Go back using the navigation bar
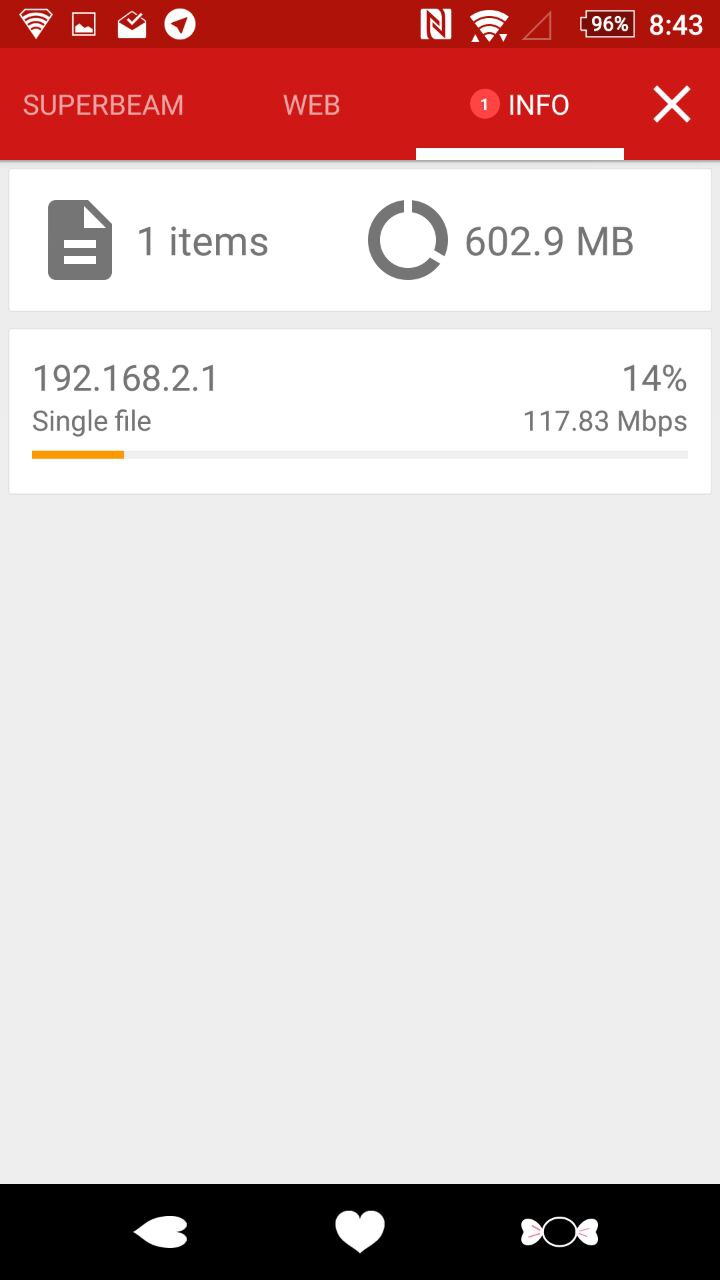720x1280 pixels. (160, 1232)
